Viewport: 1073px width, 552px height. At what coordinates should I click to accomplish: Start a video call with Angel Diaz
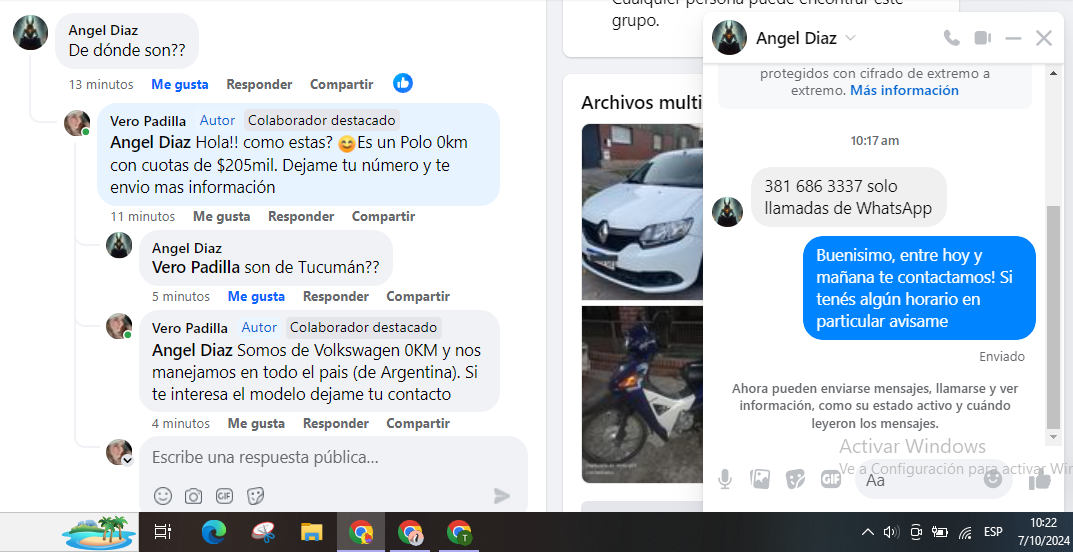[x=982, y=38]
